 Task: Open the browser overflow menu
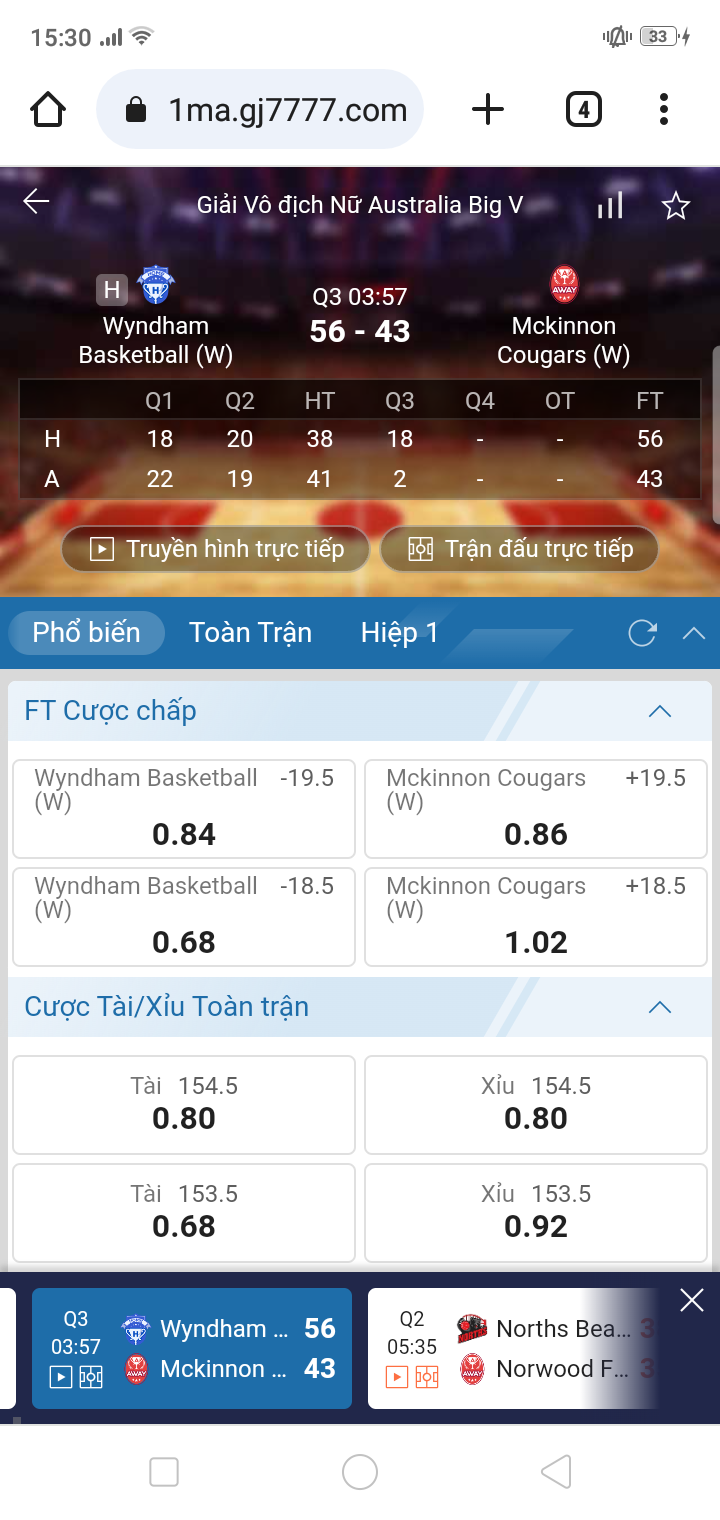664,110
